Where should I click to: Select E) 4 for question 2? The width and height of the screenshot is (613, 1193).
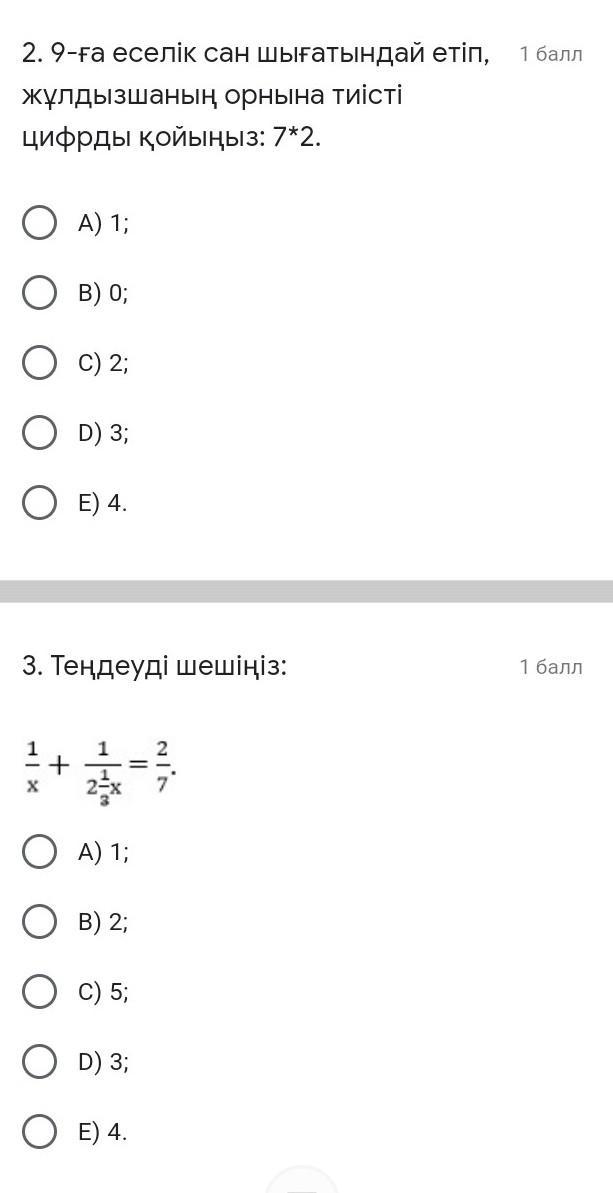39,503
